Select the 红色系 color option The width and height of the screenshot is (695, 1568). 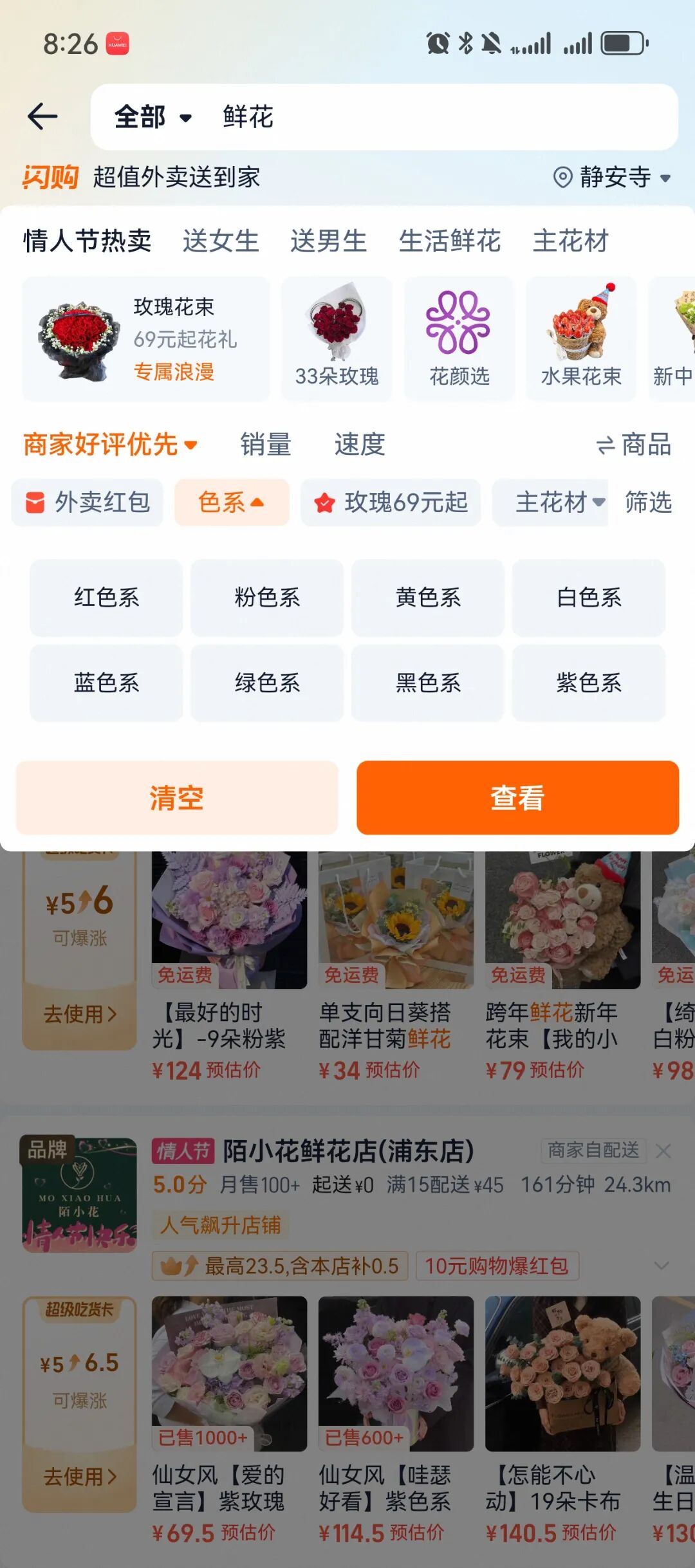(106, 598)
